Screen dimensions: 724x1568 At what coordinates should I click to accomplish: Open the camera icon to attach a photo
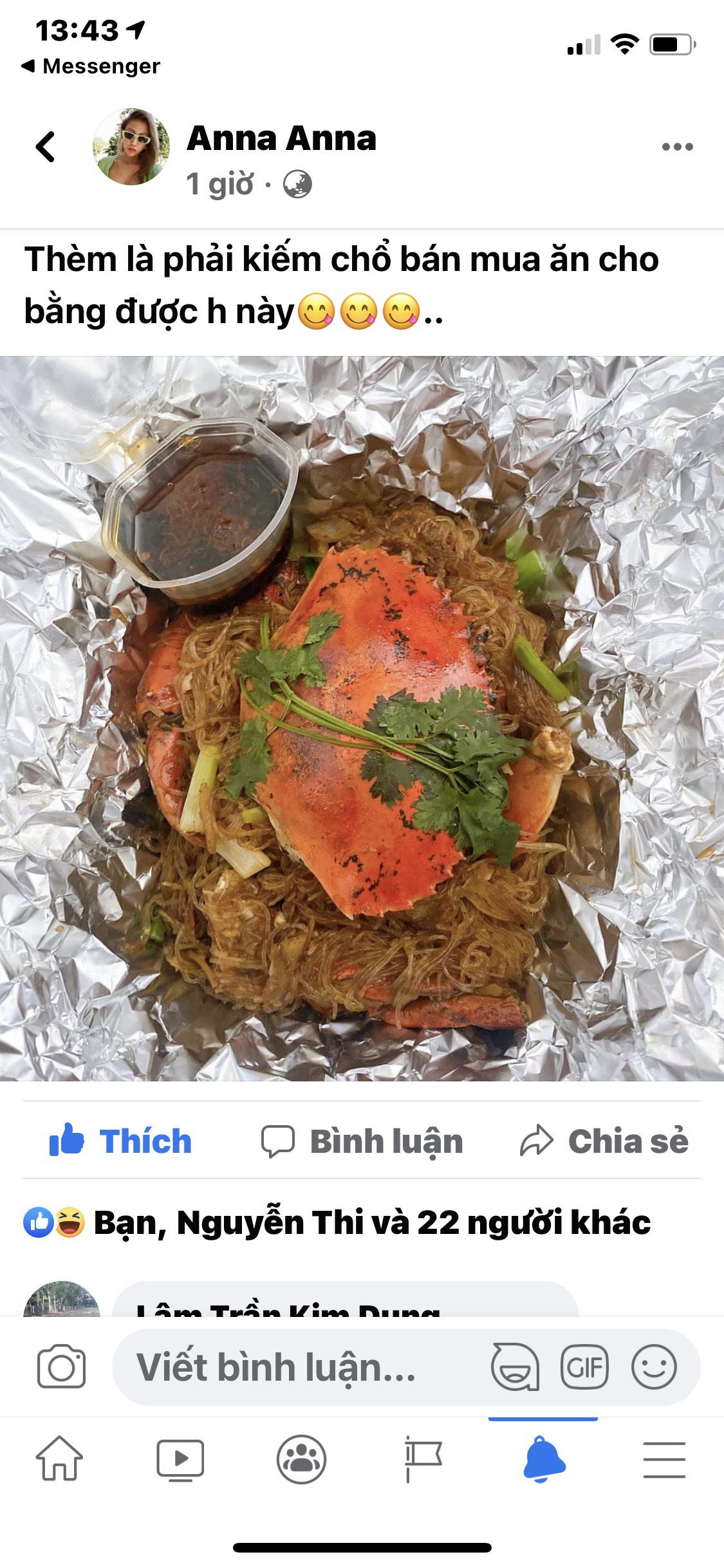point(61,1367)
